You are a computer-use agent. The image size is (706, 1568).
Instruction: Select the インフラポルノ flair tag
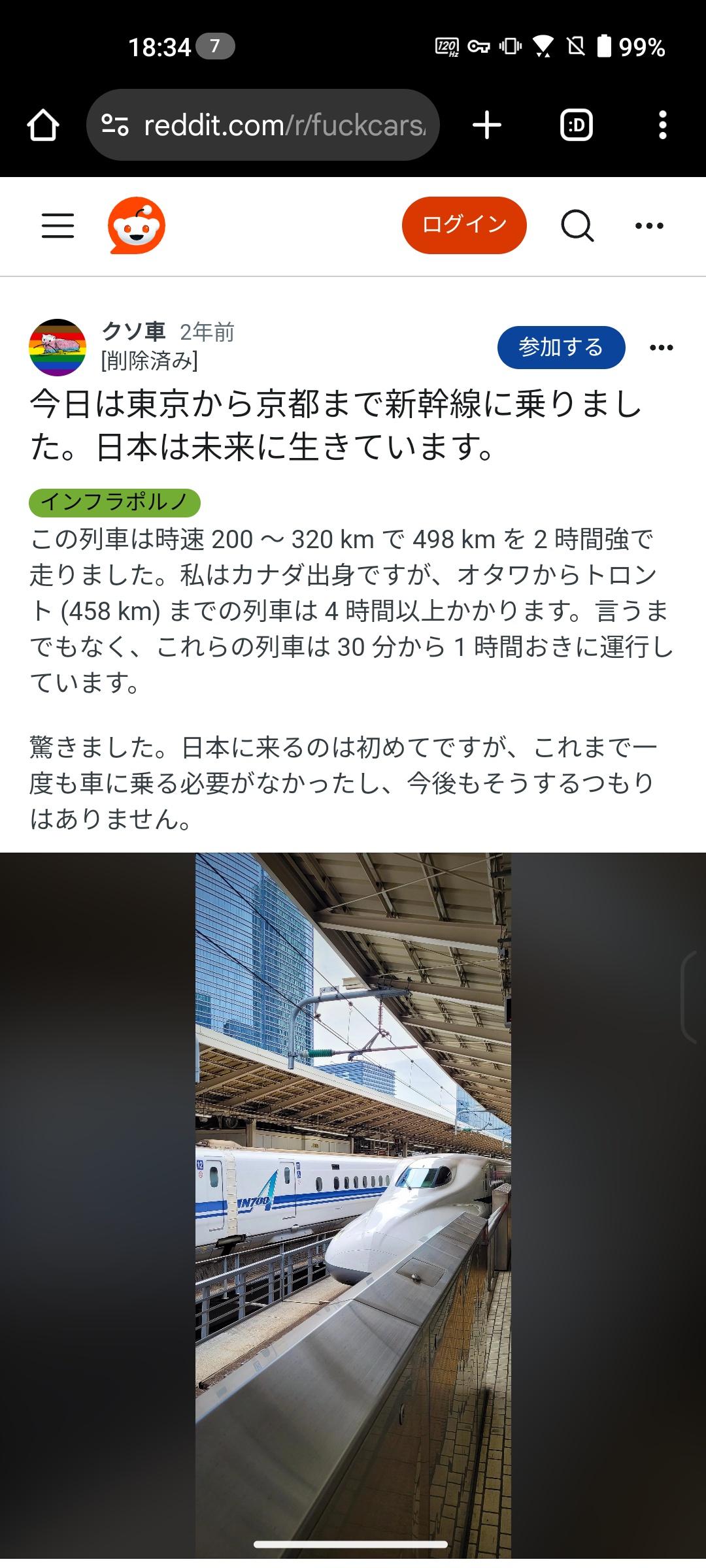[114, 502]
